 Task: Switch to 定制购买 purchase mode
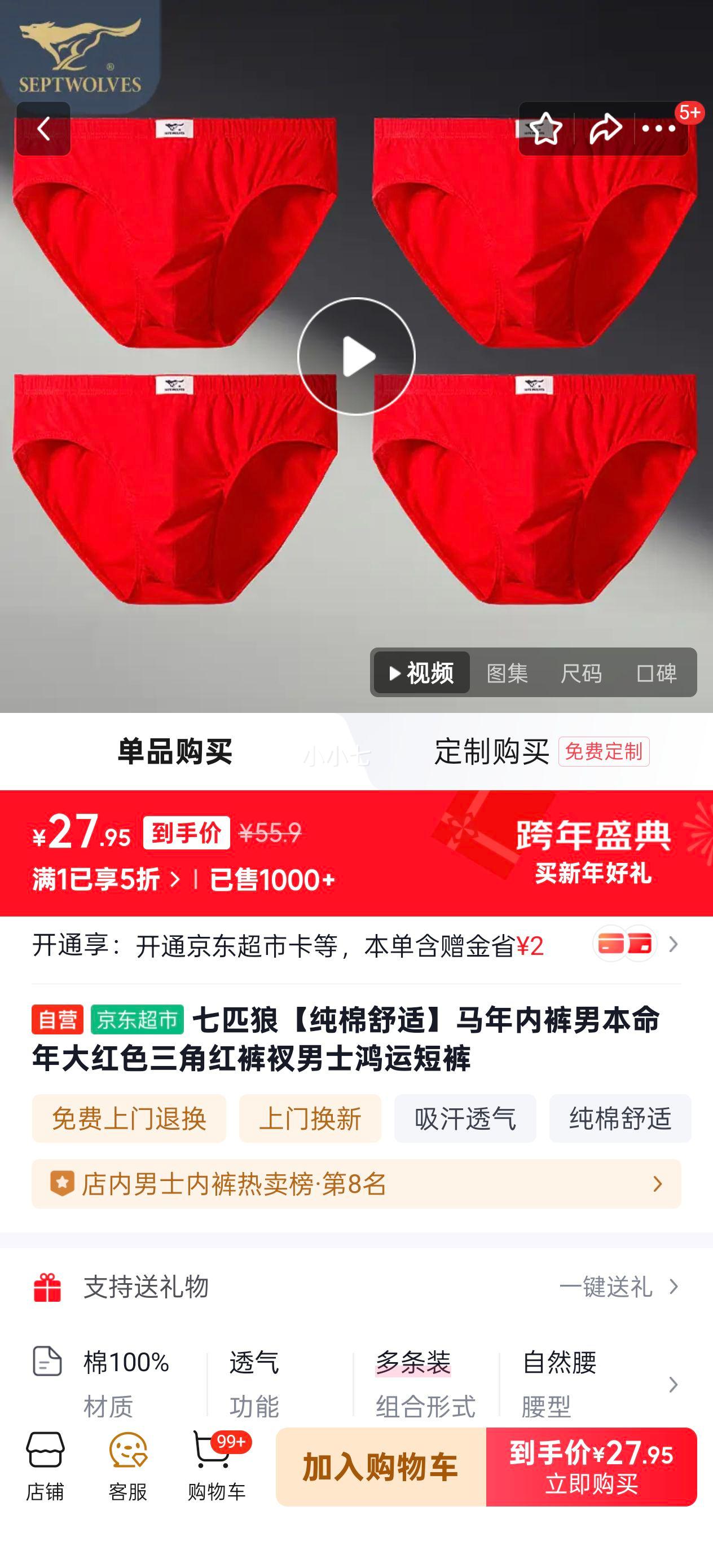pyautogui.click(x=484, y=752)
